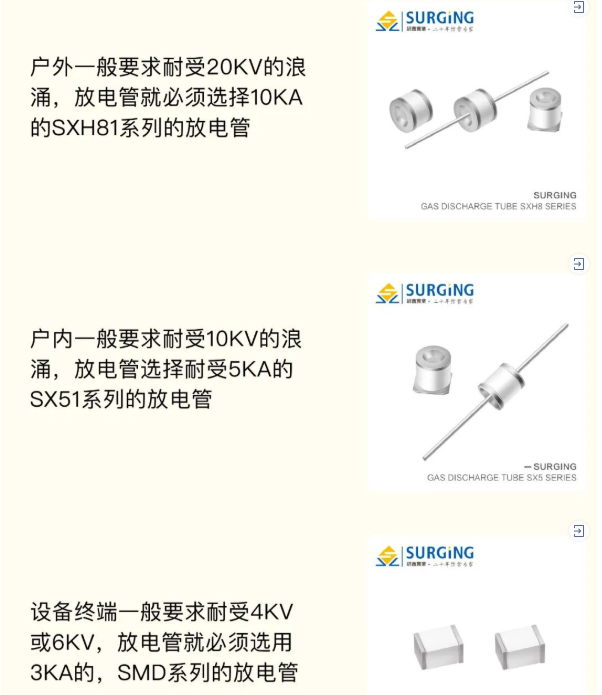602x695 pixels.
Task: Tap the open-link icon on SX5 series image
Action: tap(578, 264)
